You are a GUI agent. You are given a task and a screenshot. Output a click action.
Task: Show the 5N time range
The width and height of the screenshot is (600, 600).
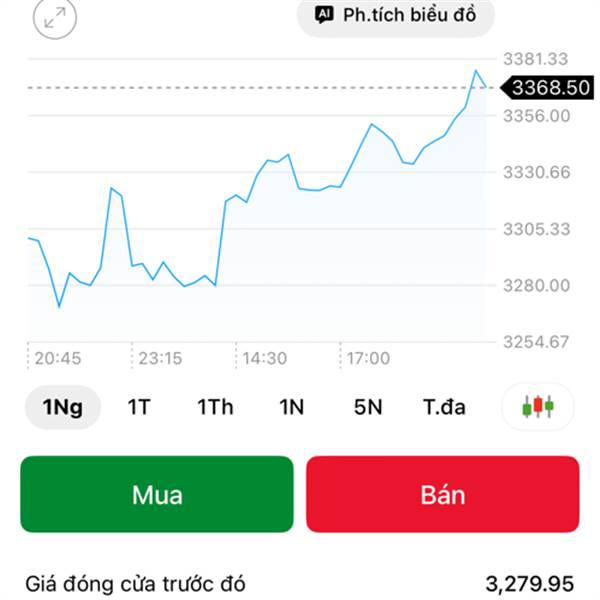click(368, 407)
